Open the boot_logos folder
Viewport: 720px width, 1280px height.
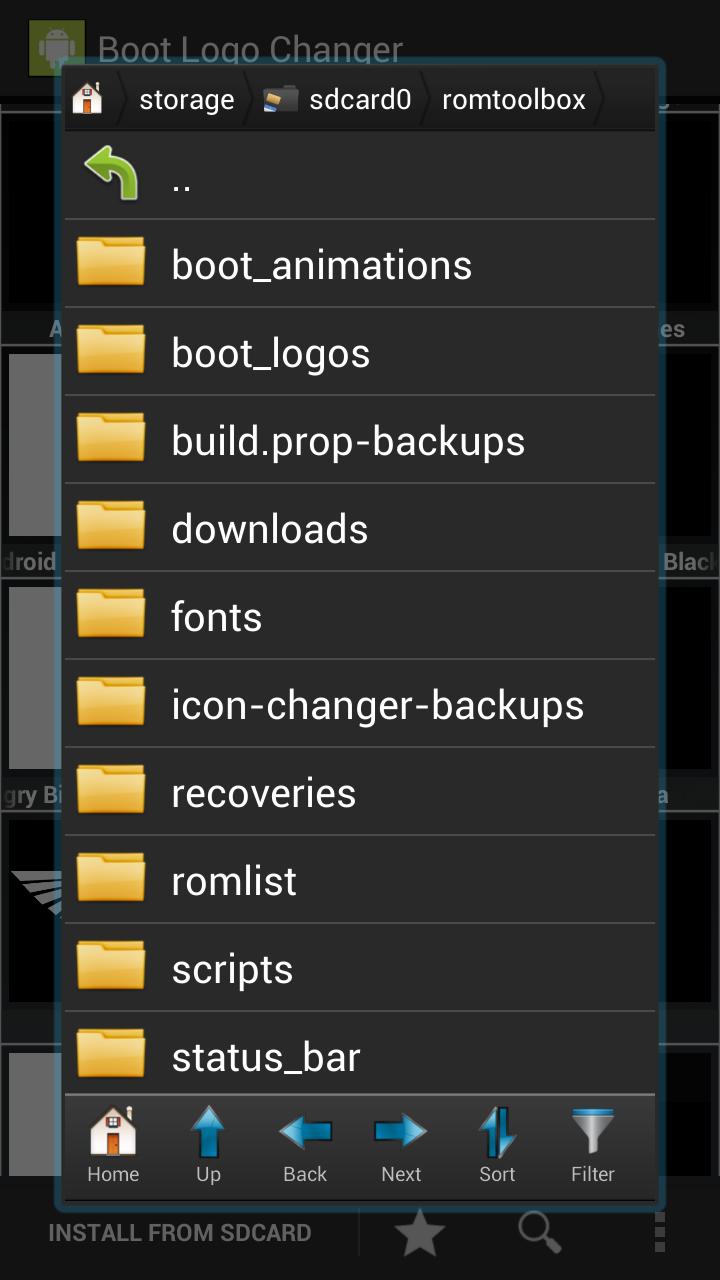click(360, 352)
